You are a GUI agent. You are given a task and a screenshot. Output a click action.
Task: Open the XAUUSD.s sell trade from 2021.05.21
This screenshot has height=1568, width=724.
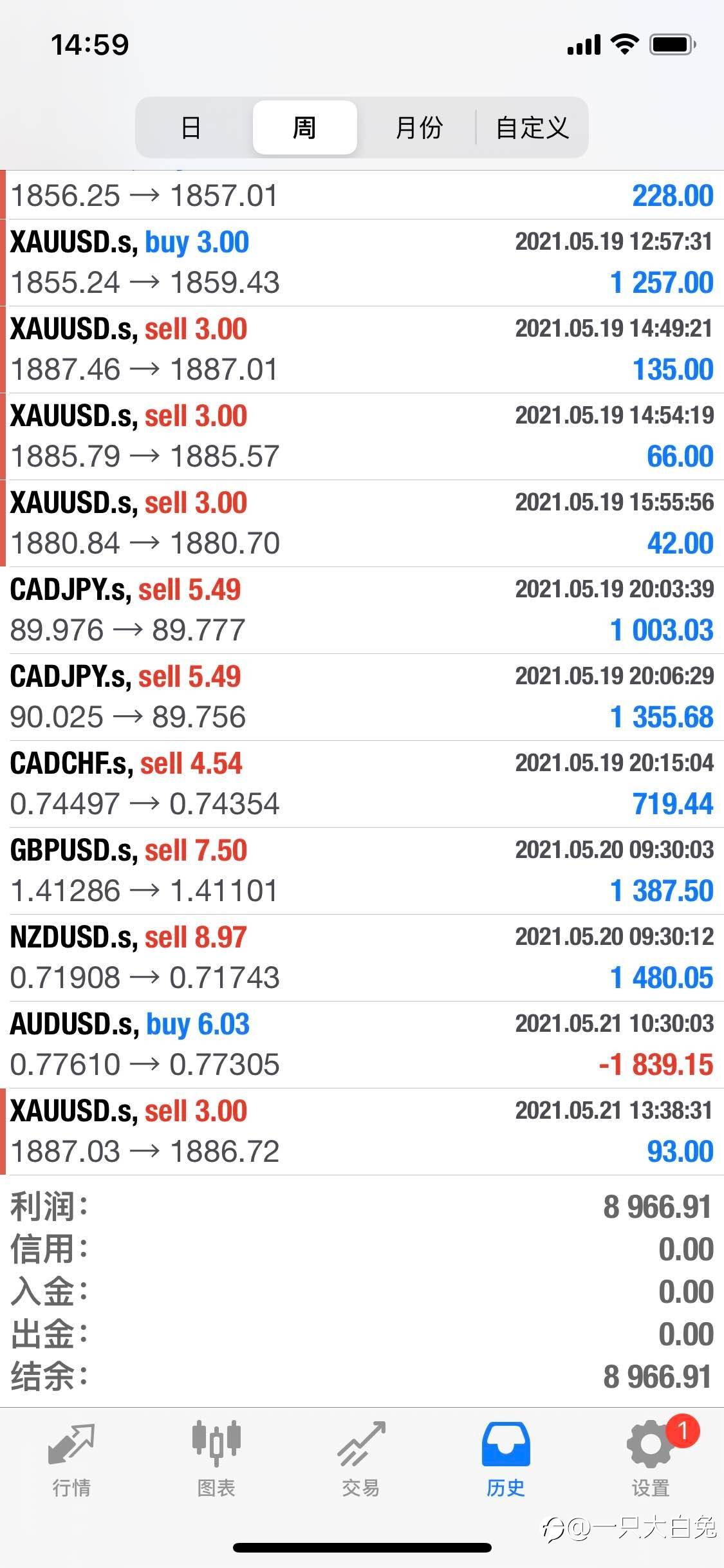coord(362,1132)
